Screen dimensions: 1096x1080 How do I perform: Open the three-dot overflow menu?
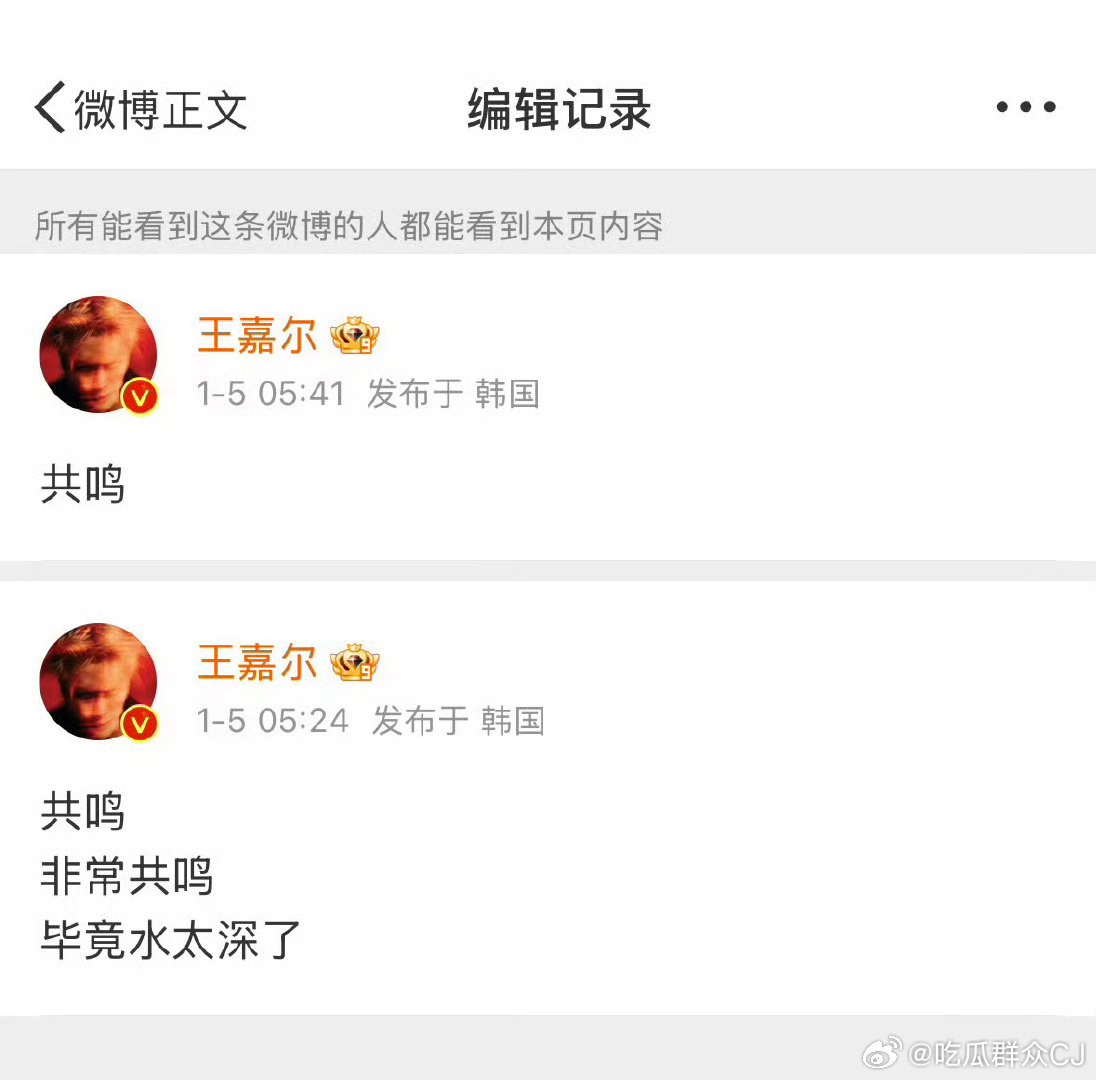point(1026,107)
